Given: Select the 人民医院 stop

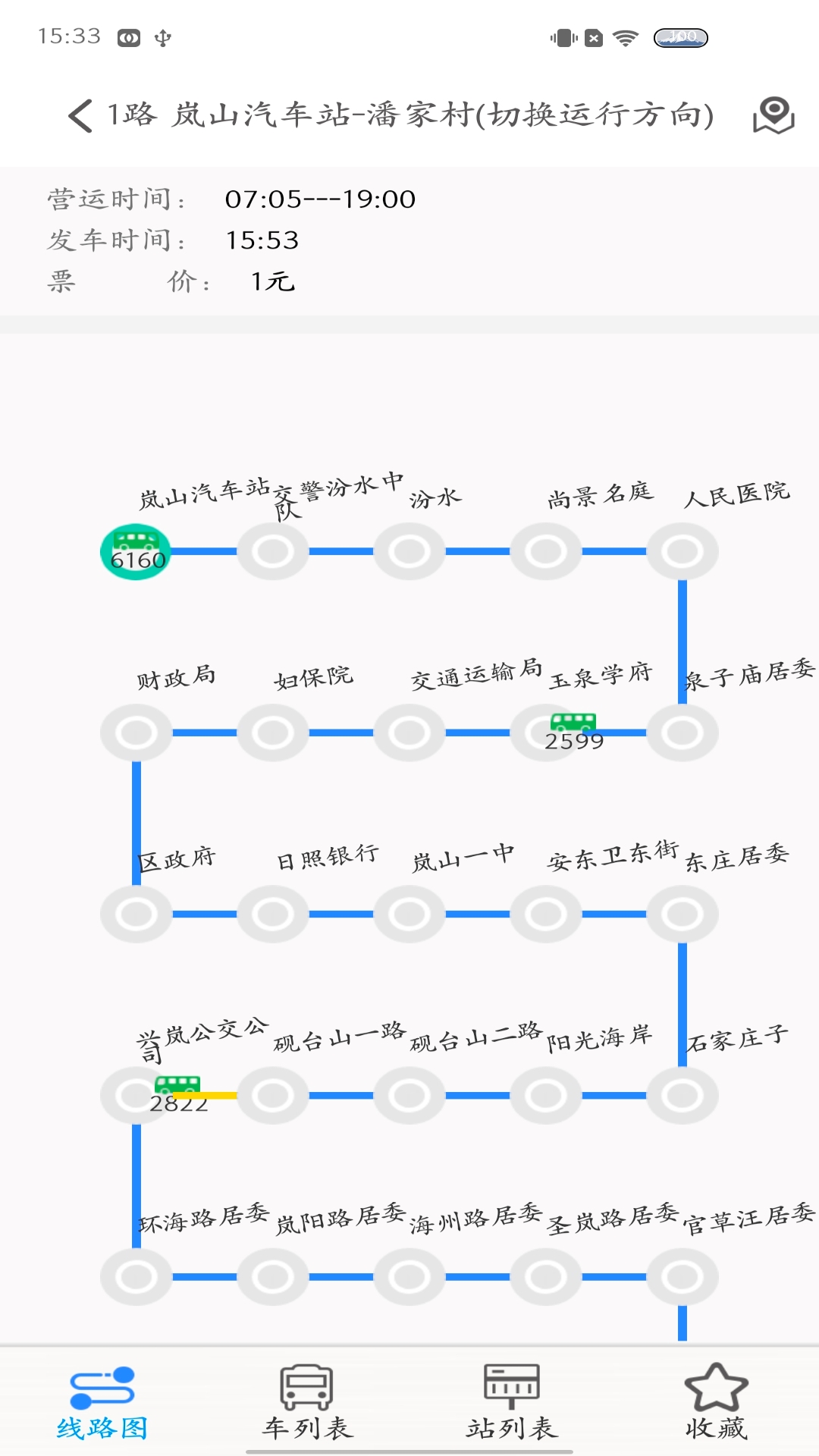Looking at the screenshot, I should tap(682, 551).
